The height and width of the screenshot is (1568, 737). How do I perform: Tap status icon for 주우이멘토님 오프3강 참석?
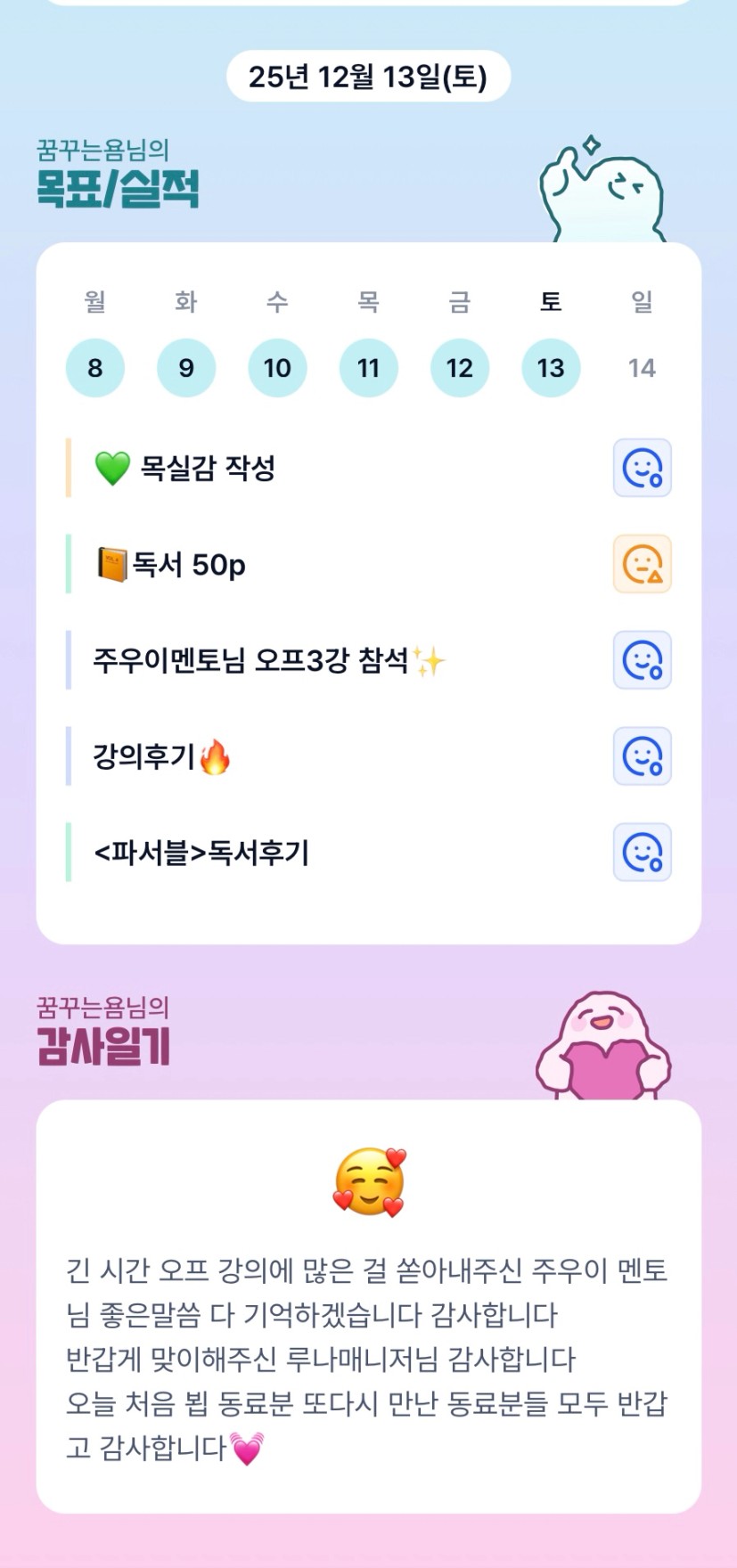click(642, 660)
